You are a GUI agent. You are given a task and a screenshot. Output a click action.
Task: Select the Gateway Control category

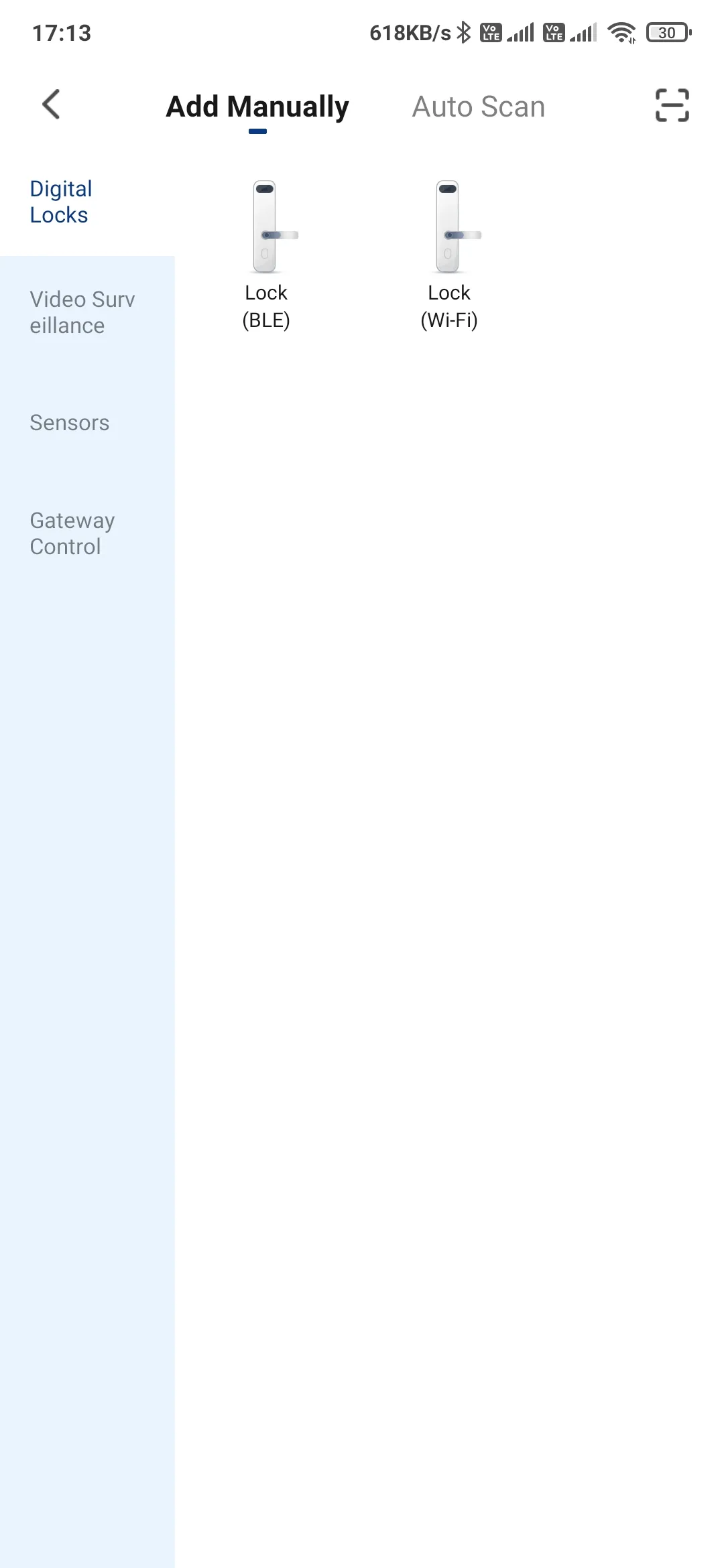coord(72,533)
